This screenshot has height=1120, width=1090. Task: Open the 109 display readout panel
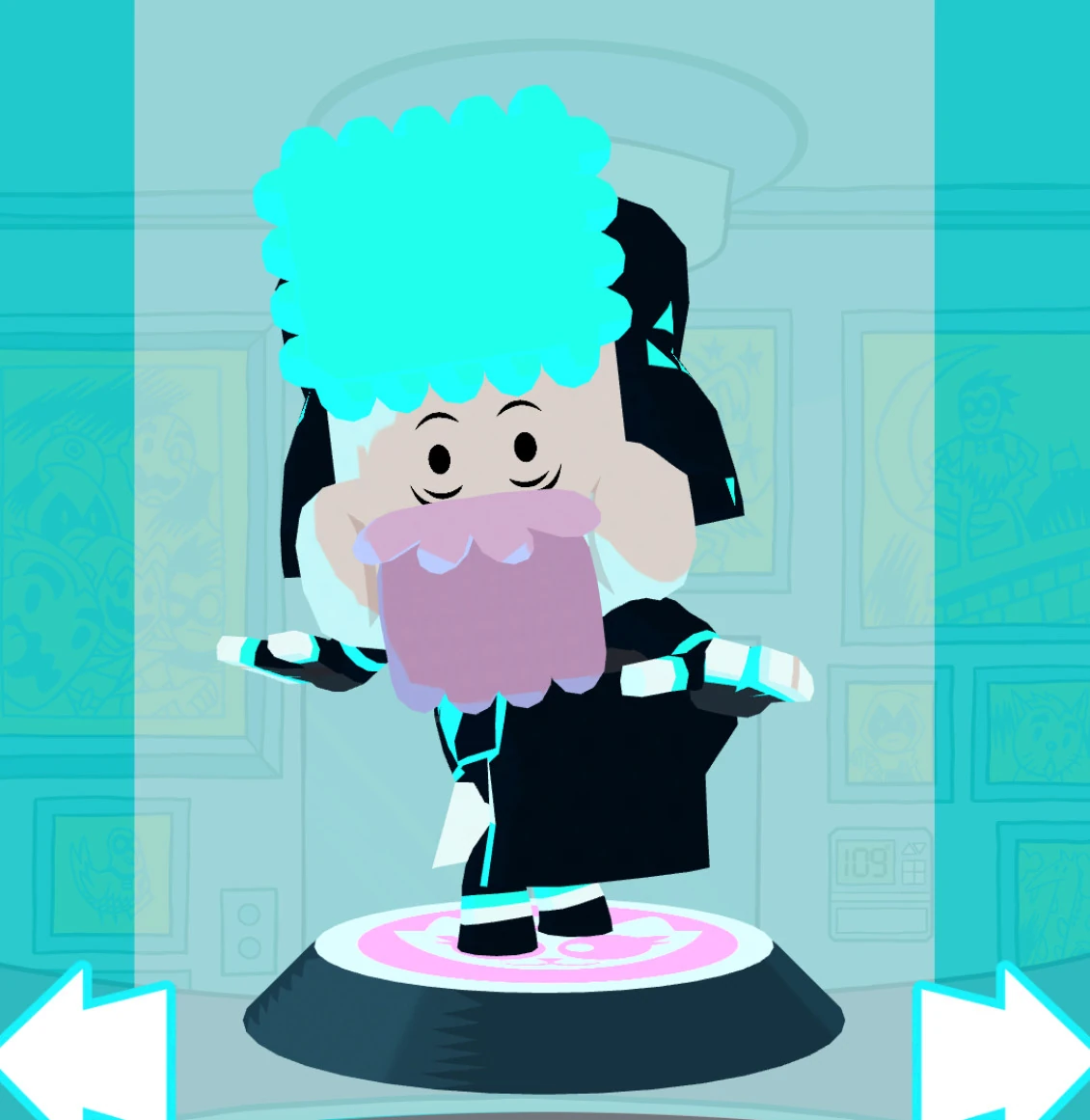click(865, 860)
